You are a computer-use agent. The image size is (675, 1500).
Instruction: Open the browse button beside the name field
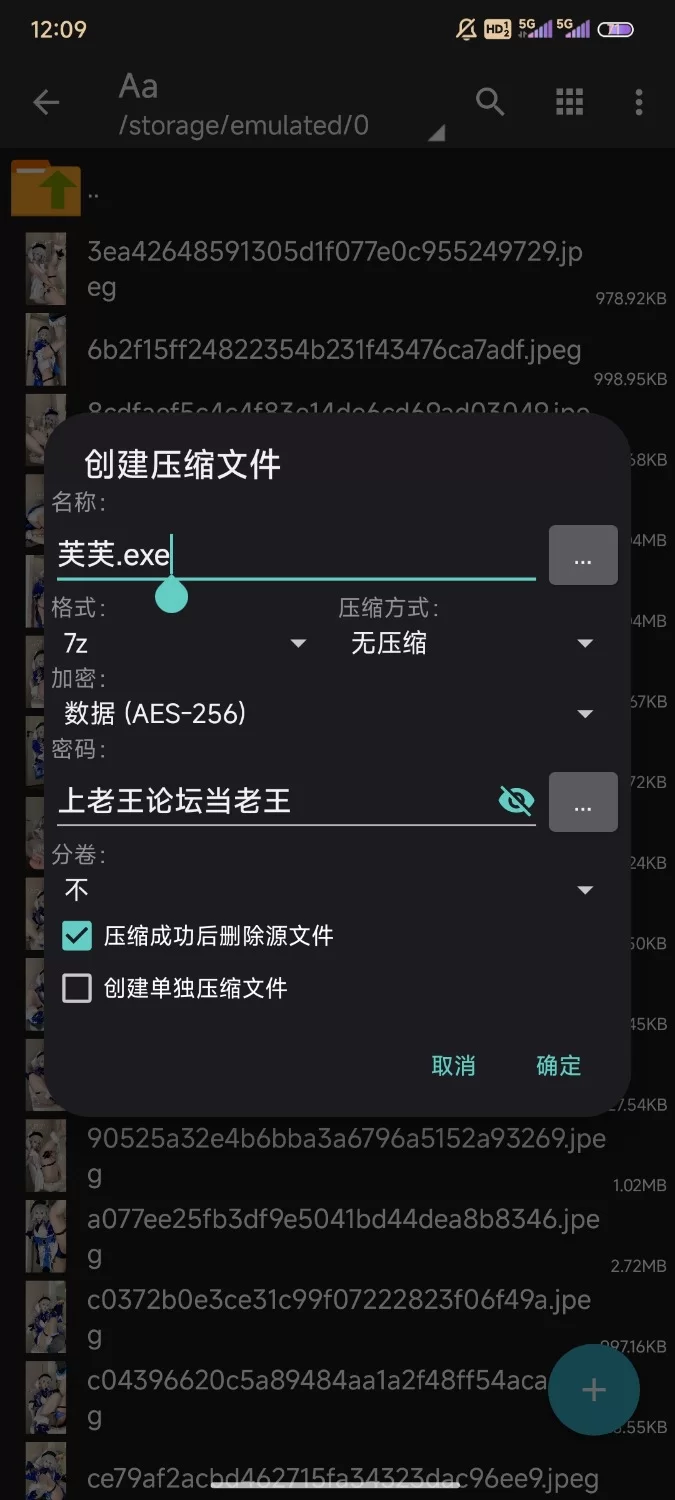(x=583, y=555)
